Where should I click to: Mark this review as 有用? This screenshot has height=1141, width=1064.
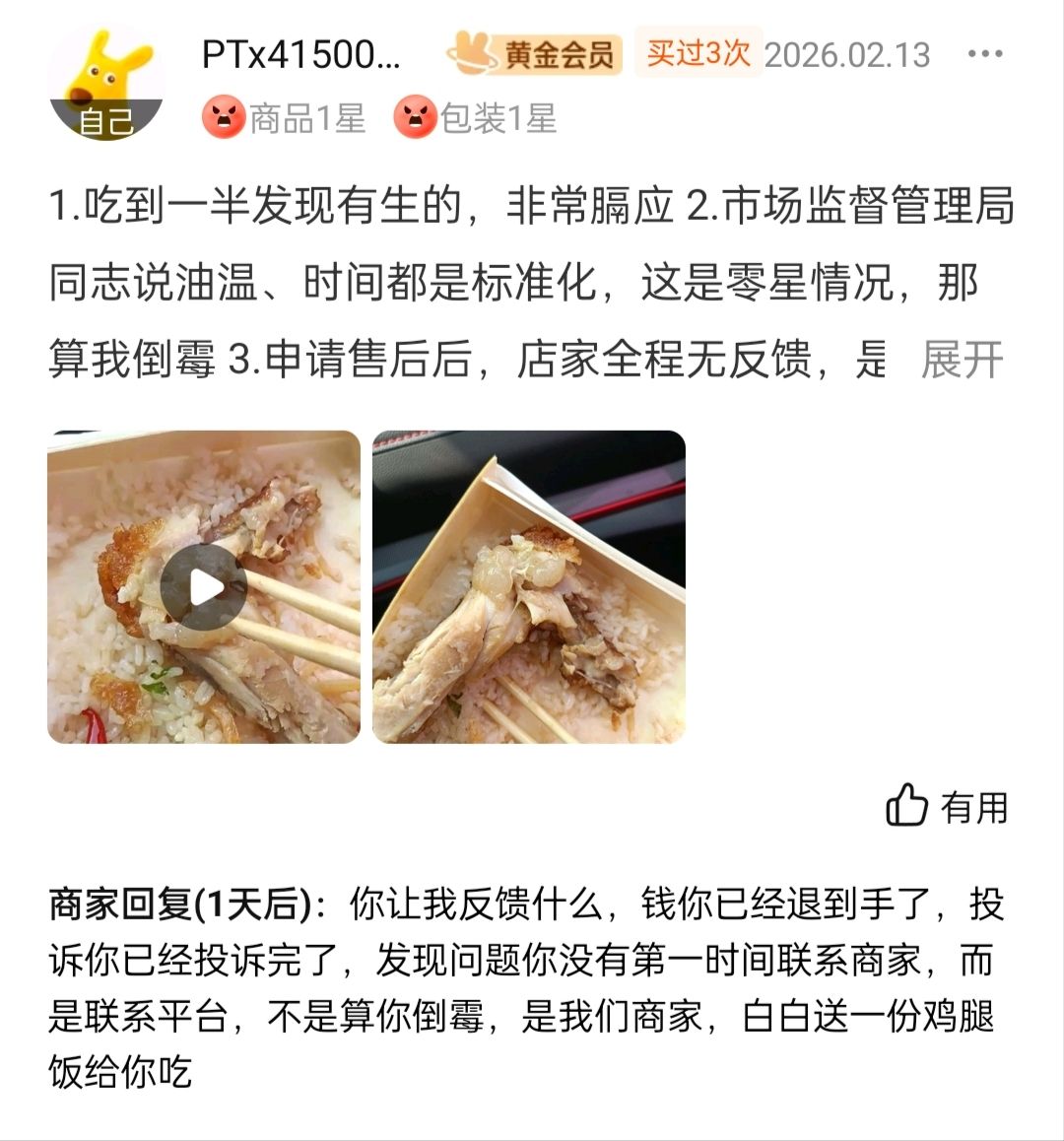point(947,807)
